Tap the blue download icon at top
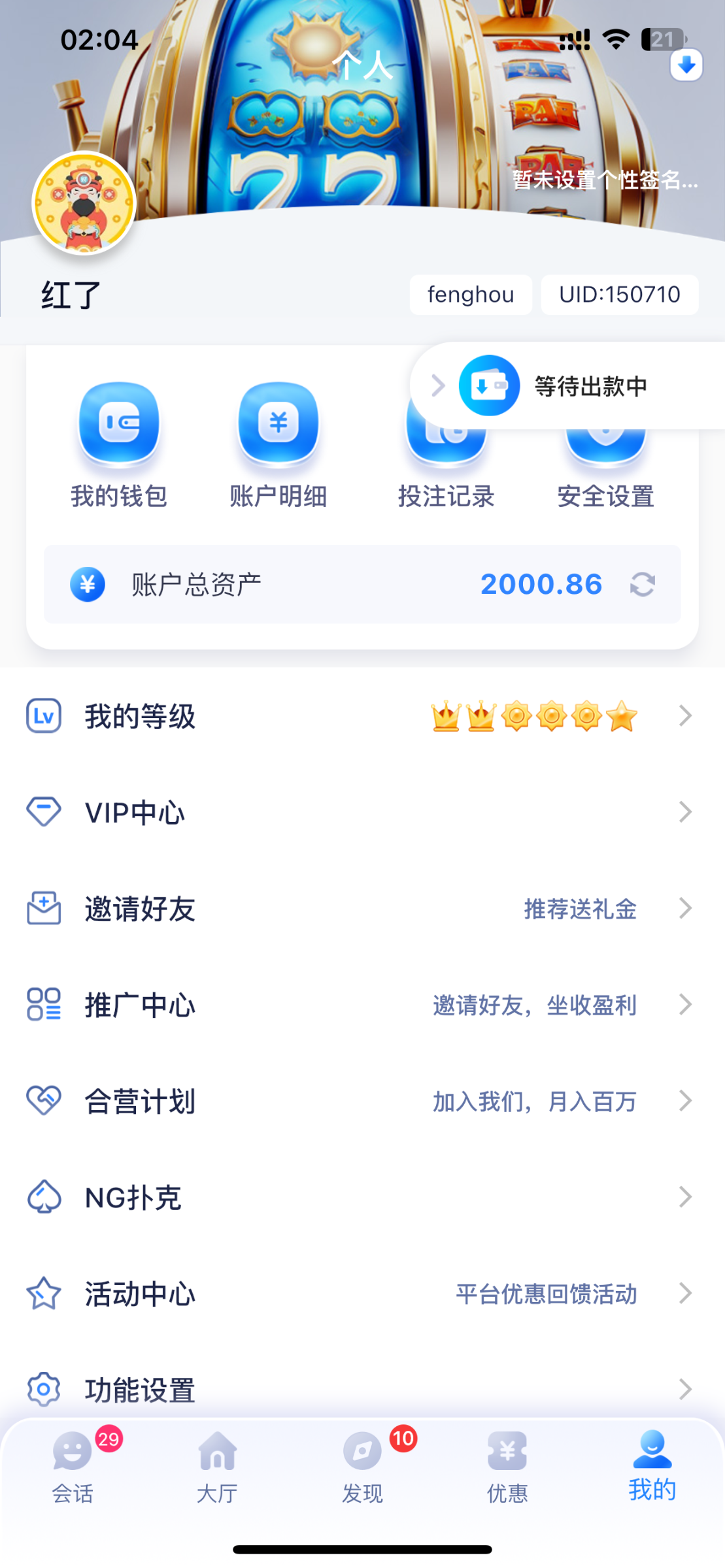The image size is (725, 1568). (686, 65)
